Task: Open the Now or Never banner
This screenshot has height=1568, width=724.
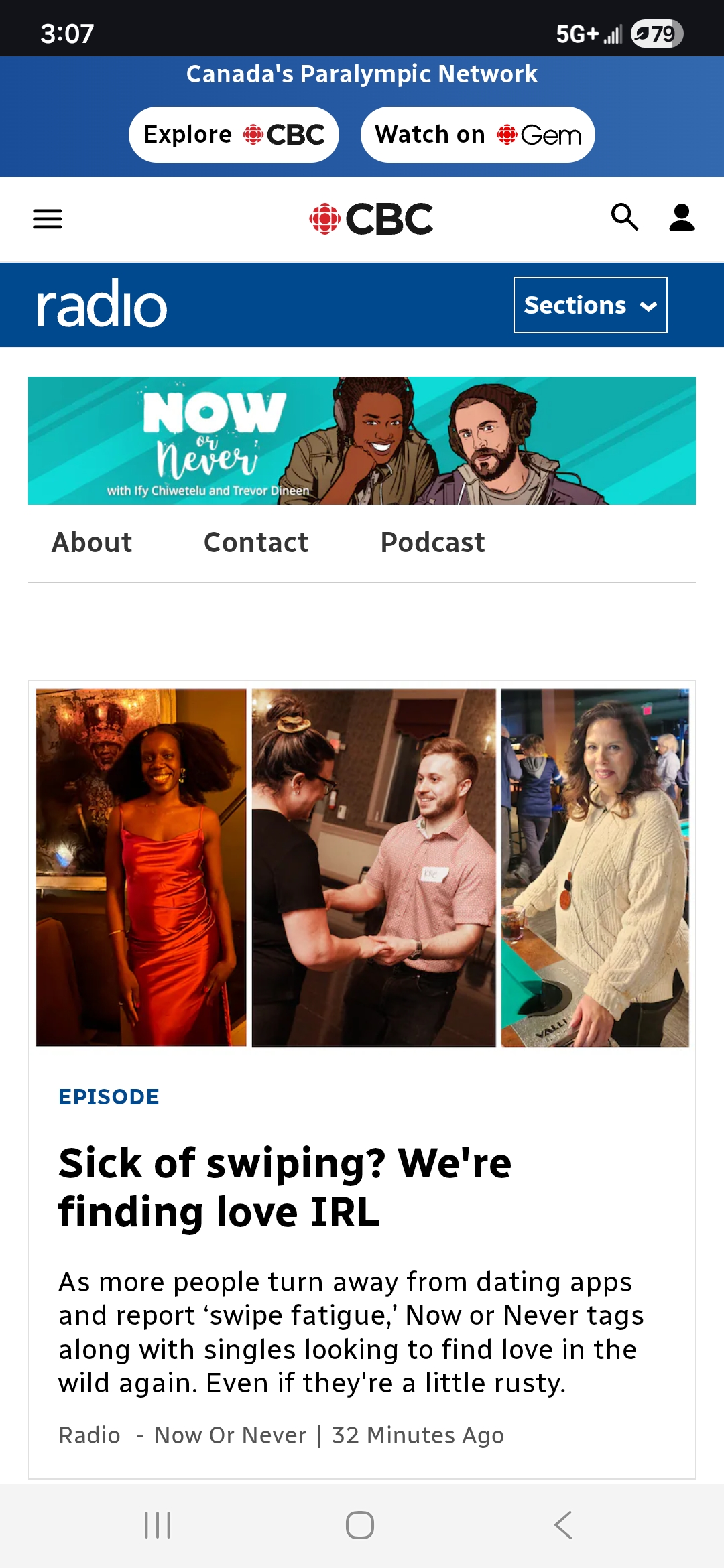Action: click(361, 440)
